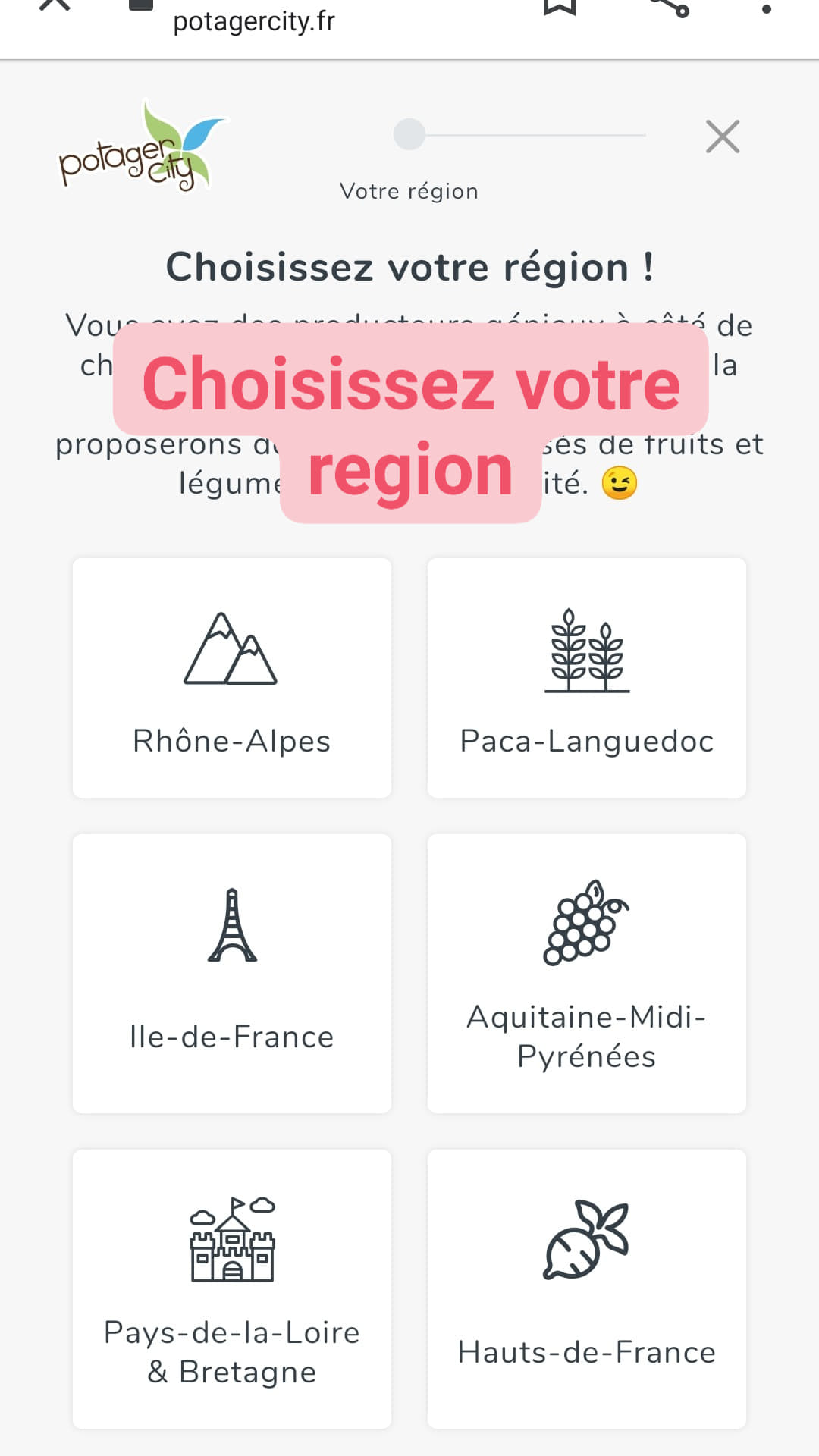Select the Rhône-Alpes region
The height and width of the screenshot is (1456, 819).
232,678
